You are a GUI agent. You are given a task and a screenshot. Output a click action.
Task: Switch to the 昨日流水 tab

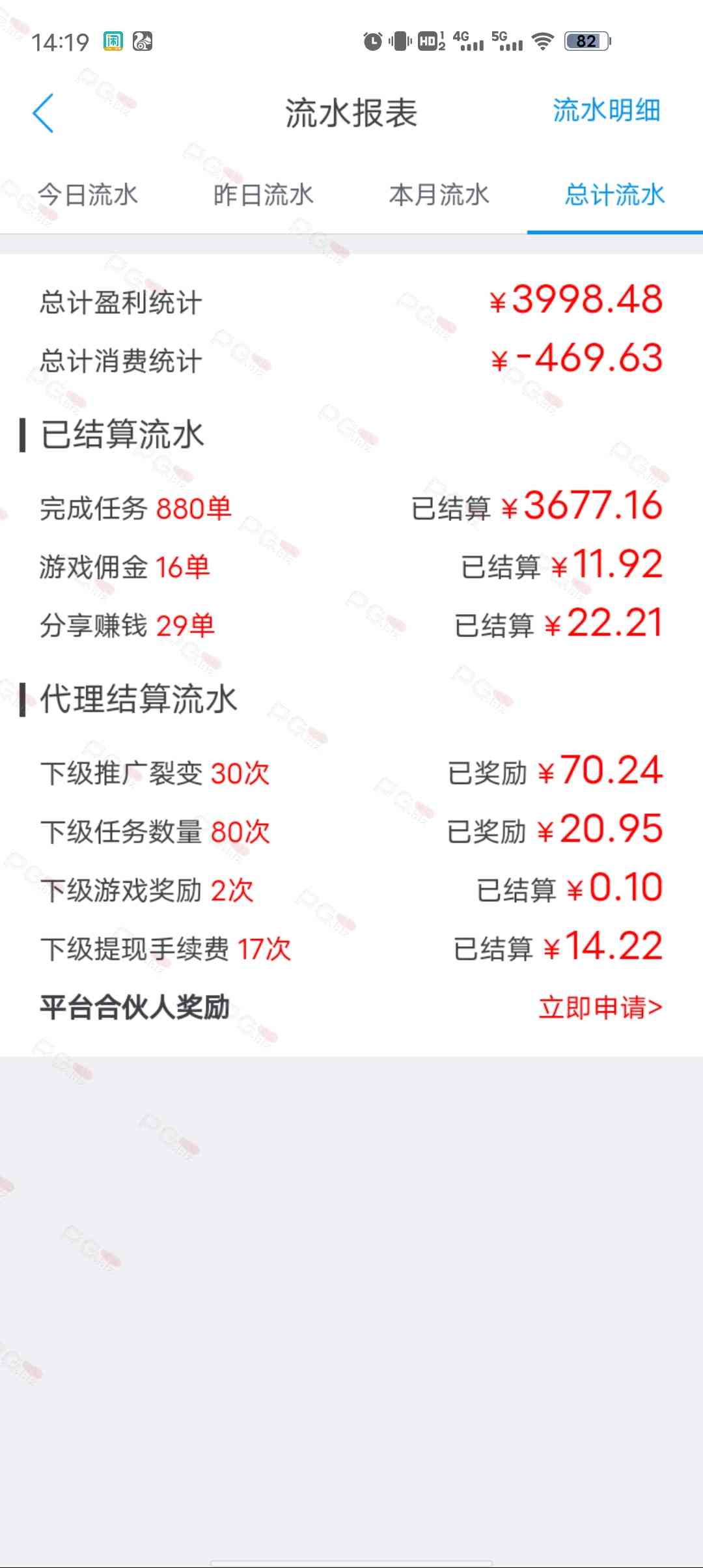pos(264,194)
